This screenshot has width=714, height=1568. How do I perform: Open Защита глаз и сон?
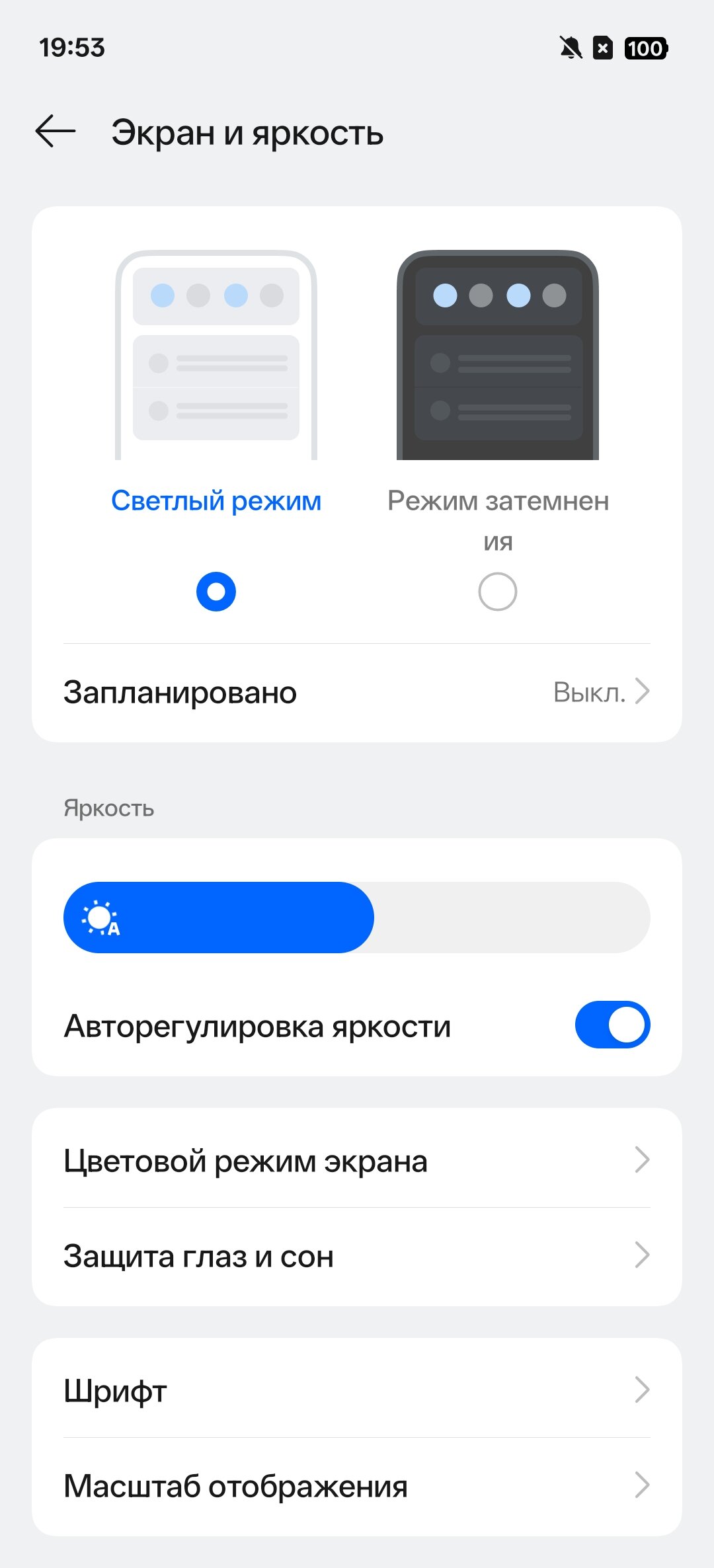click(x=357, y=1256)
